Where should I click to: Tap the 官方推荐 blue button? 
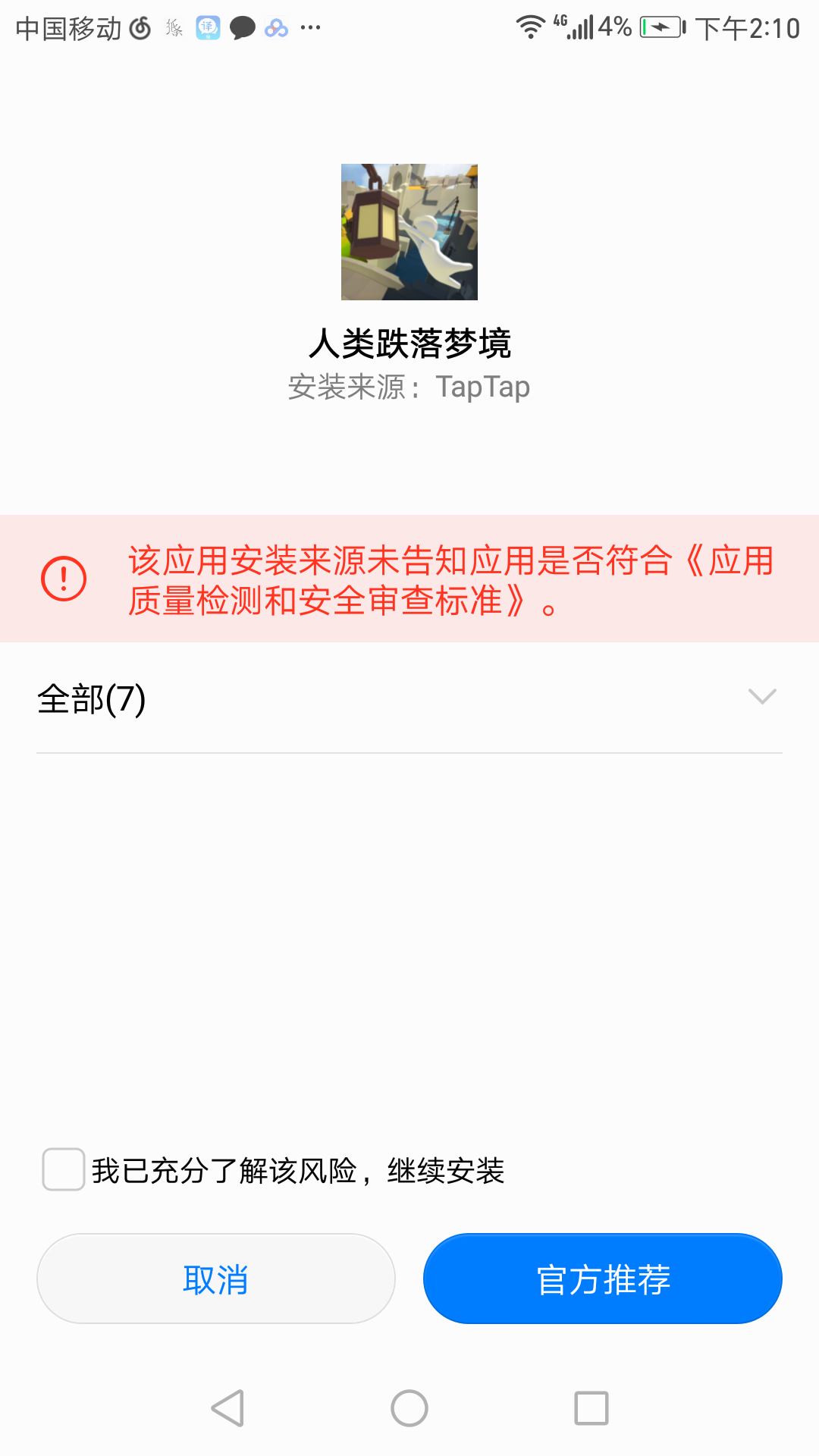point(603,1278)
